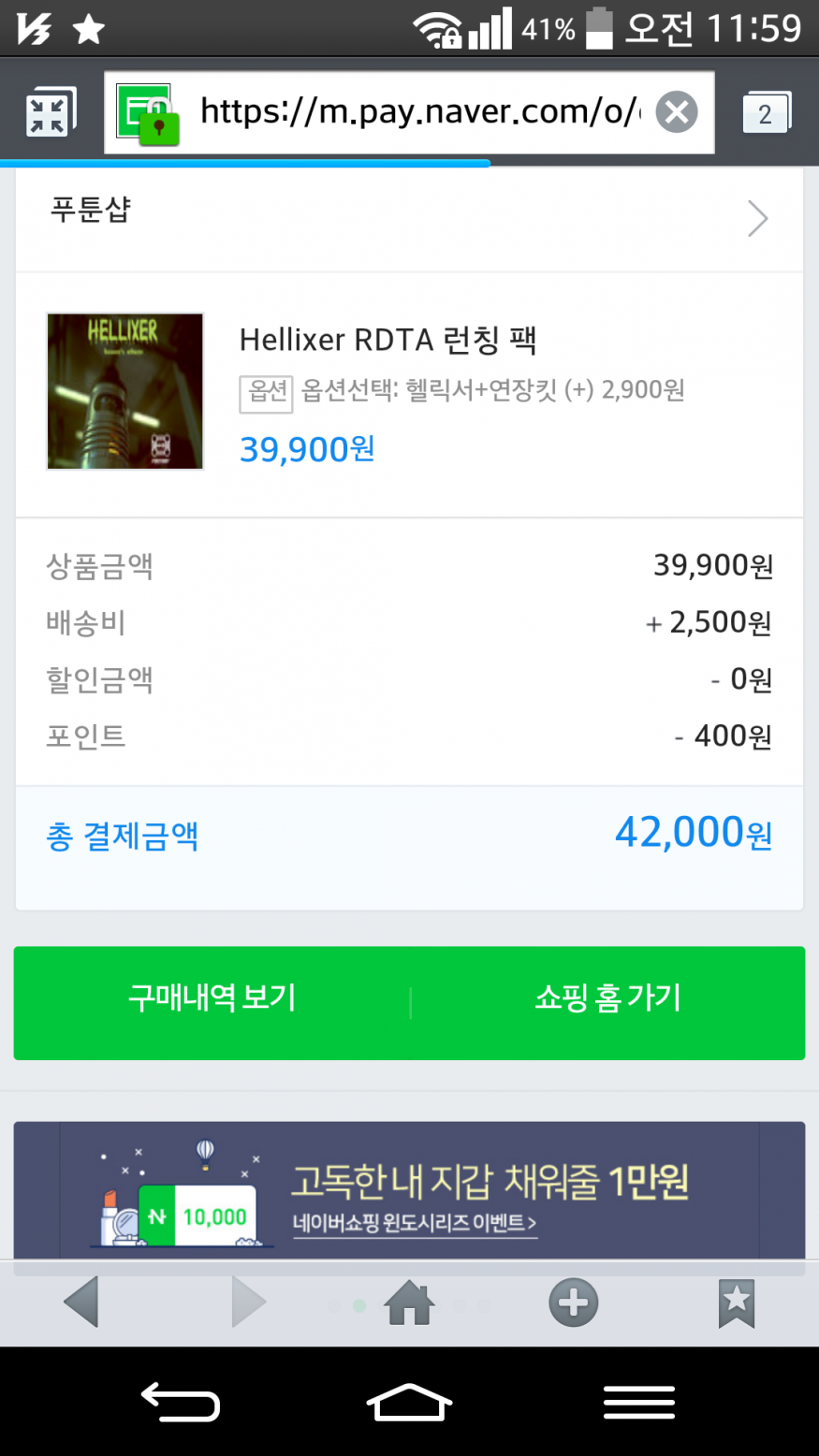Go forward using browser forward arrow
The image size is (819, 1456).
tap(247, 1302)
